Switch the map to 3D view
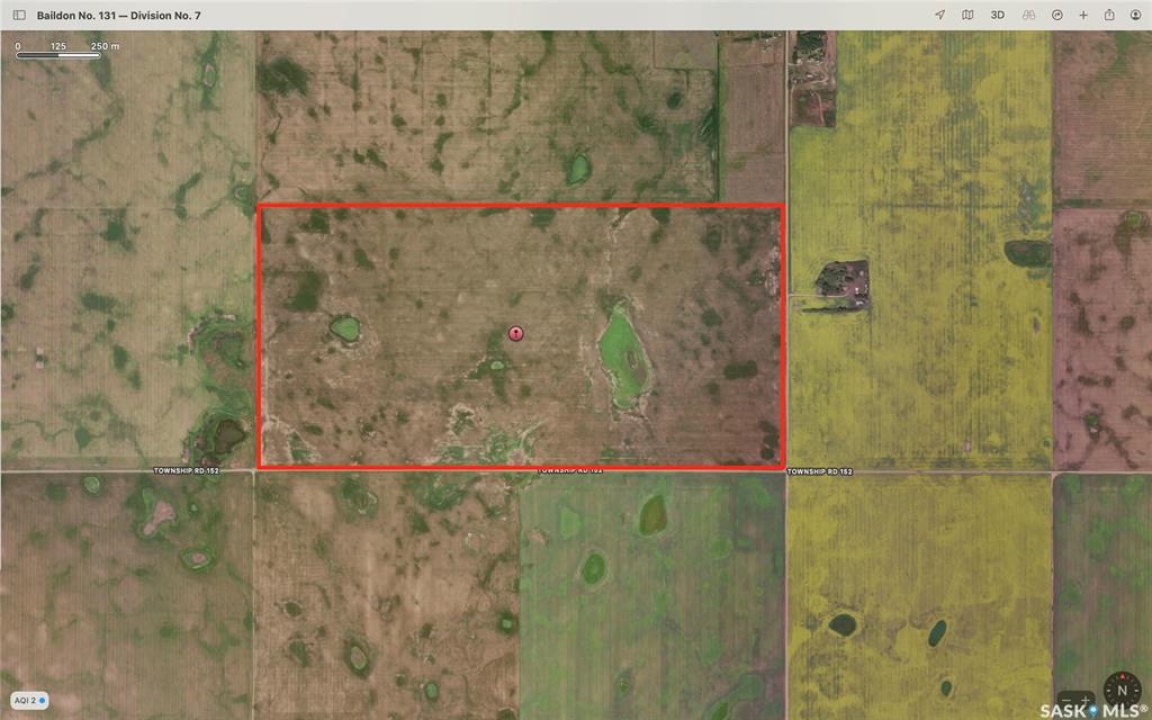The image size is (1152, 720). point(997,15)
